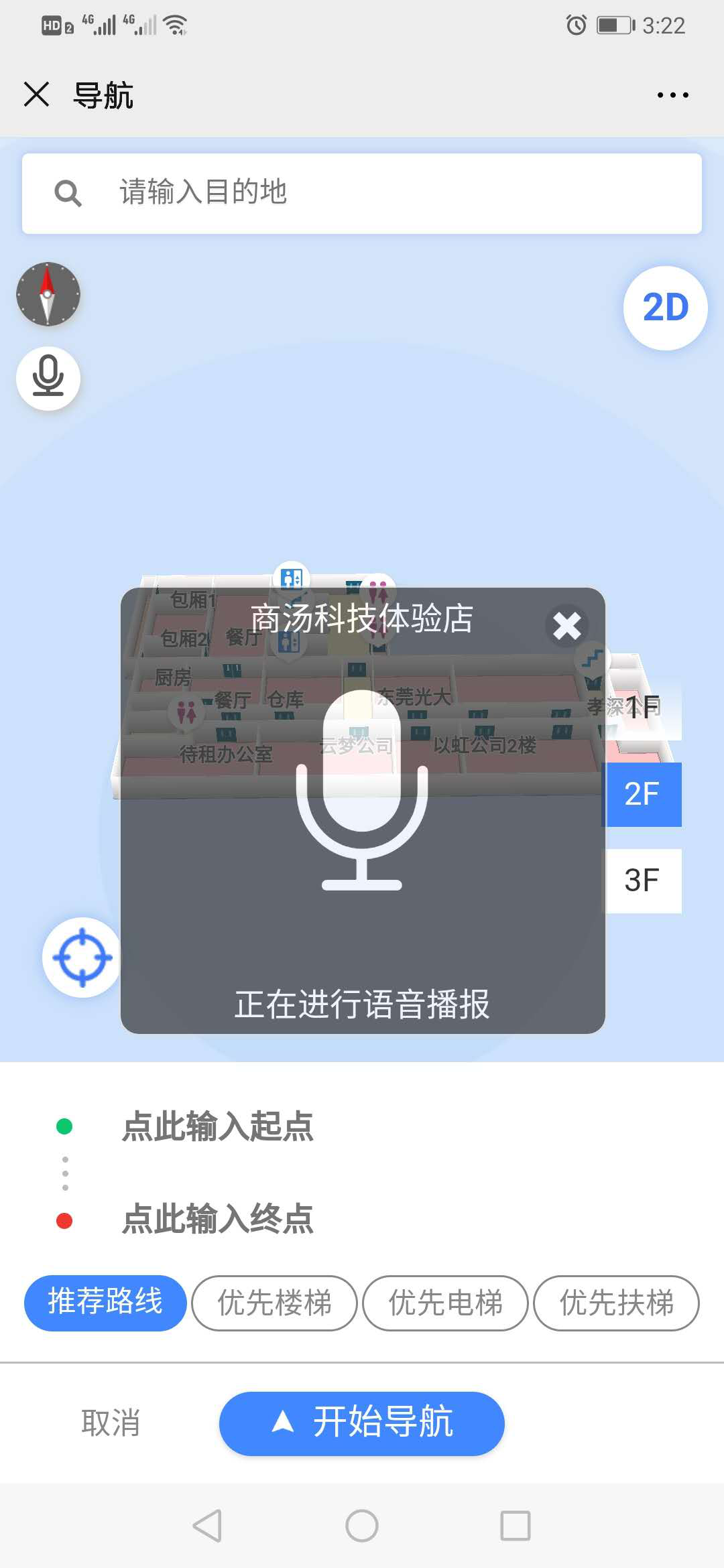Image resolution: width=724 pixels, height=1568 pixels.
Task: Tap the magnifier icon in the search bar
Action: pos(69,193)
